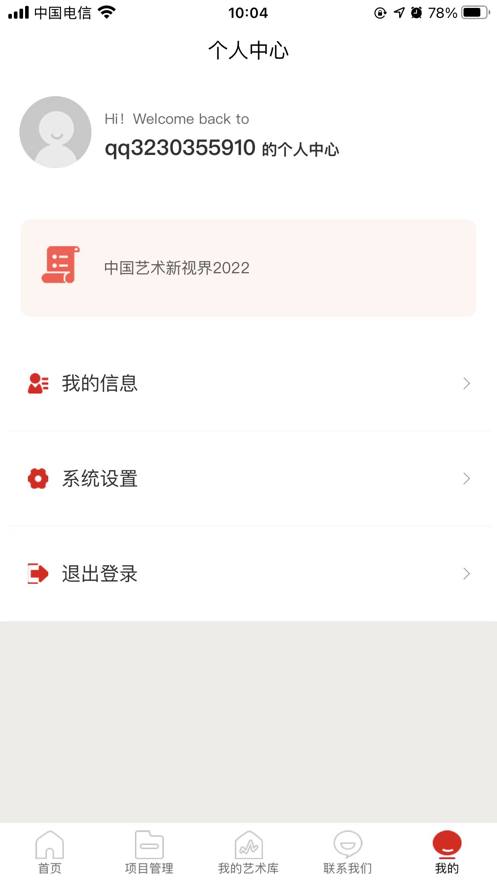Open 系统设置 settings row
497x883 pixels.
point(248,479)
